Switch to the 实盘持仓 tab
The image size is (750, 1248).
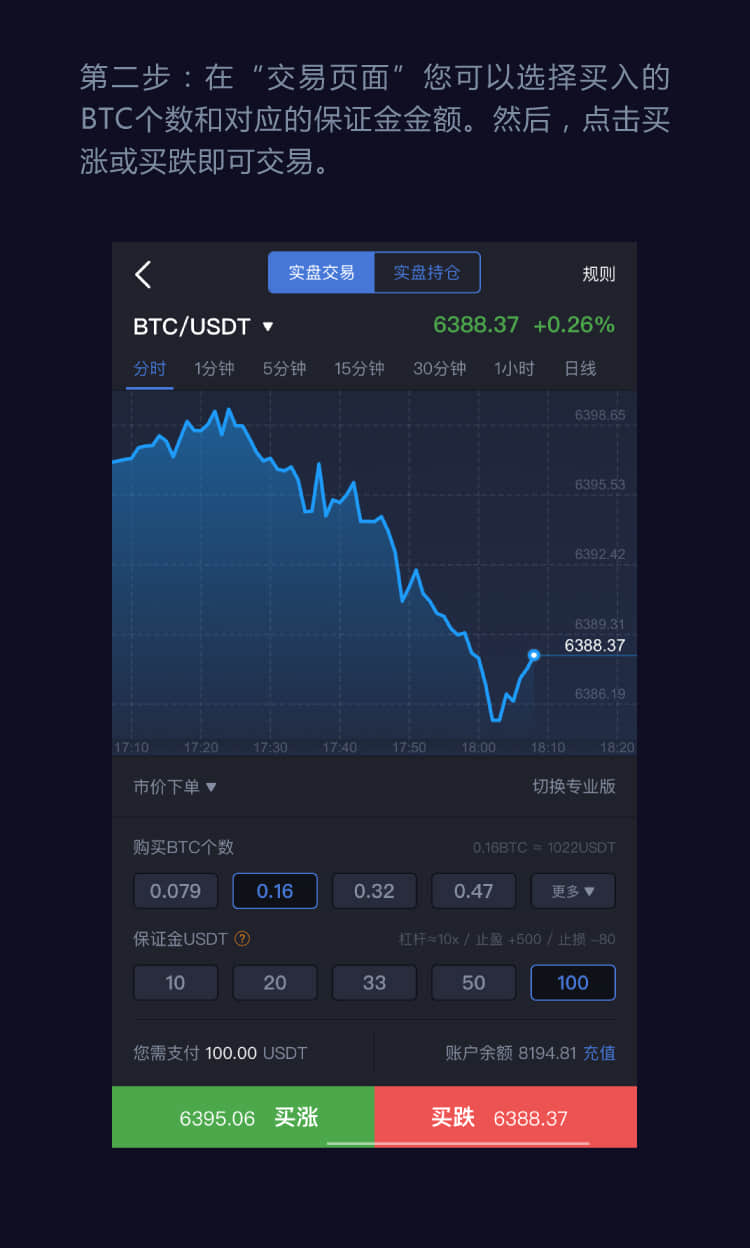pyautogui.click(x=427, y=272)
